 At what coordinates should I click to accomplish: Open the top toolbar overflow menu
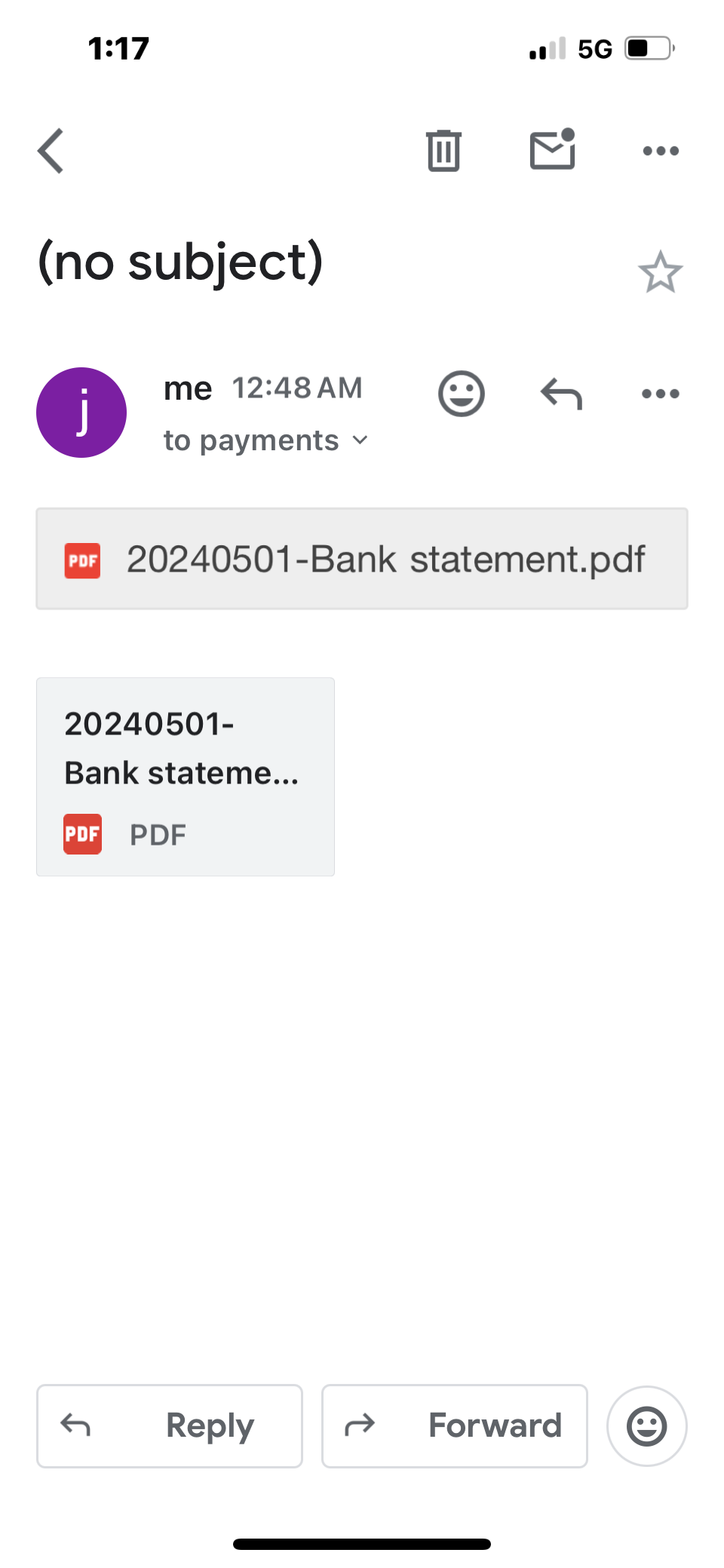661,151
